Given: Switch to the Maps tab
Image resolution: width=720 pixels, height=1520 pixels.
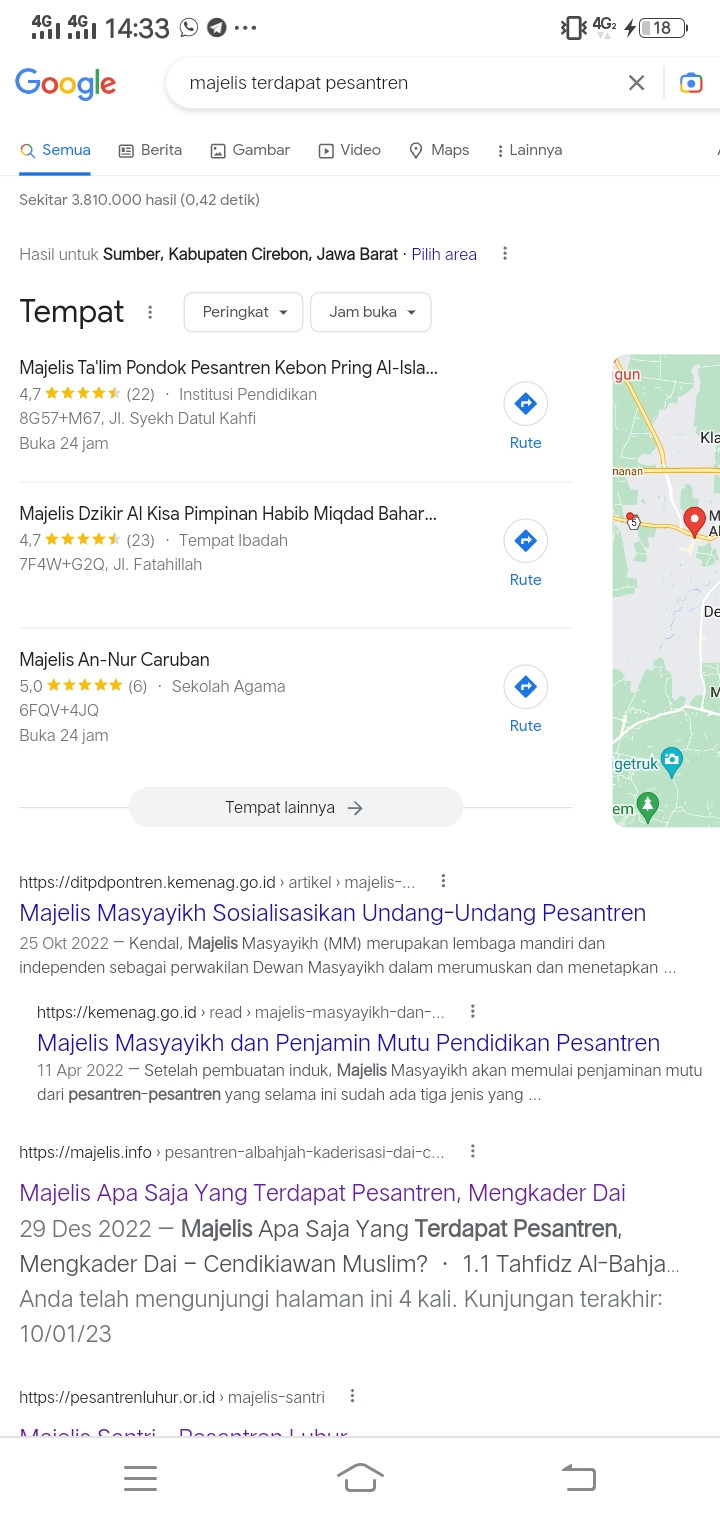Looking at the screenshot, I should click(x=439, y=150).
